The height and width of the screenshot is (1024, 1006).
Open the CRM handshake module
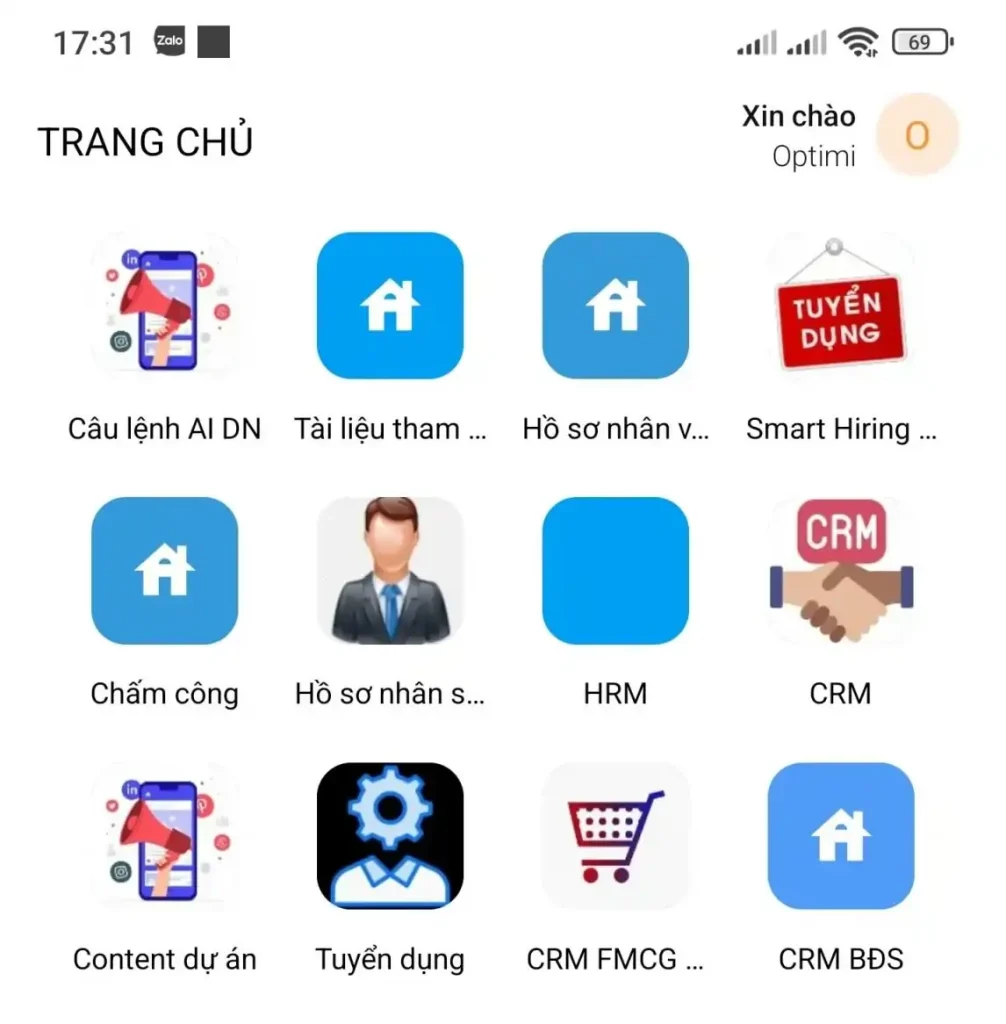[x=840, y=571]
